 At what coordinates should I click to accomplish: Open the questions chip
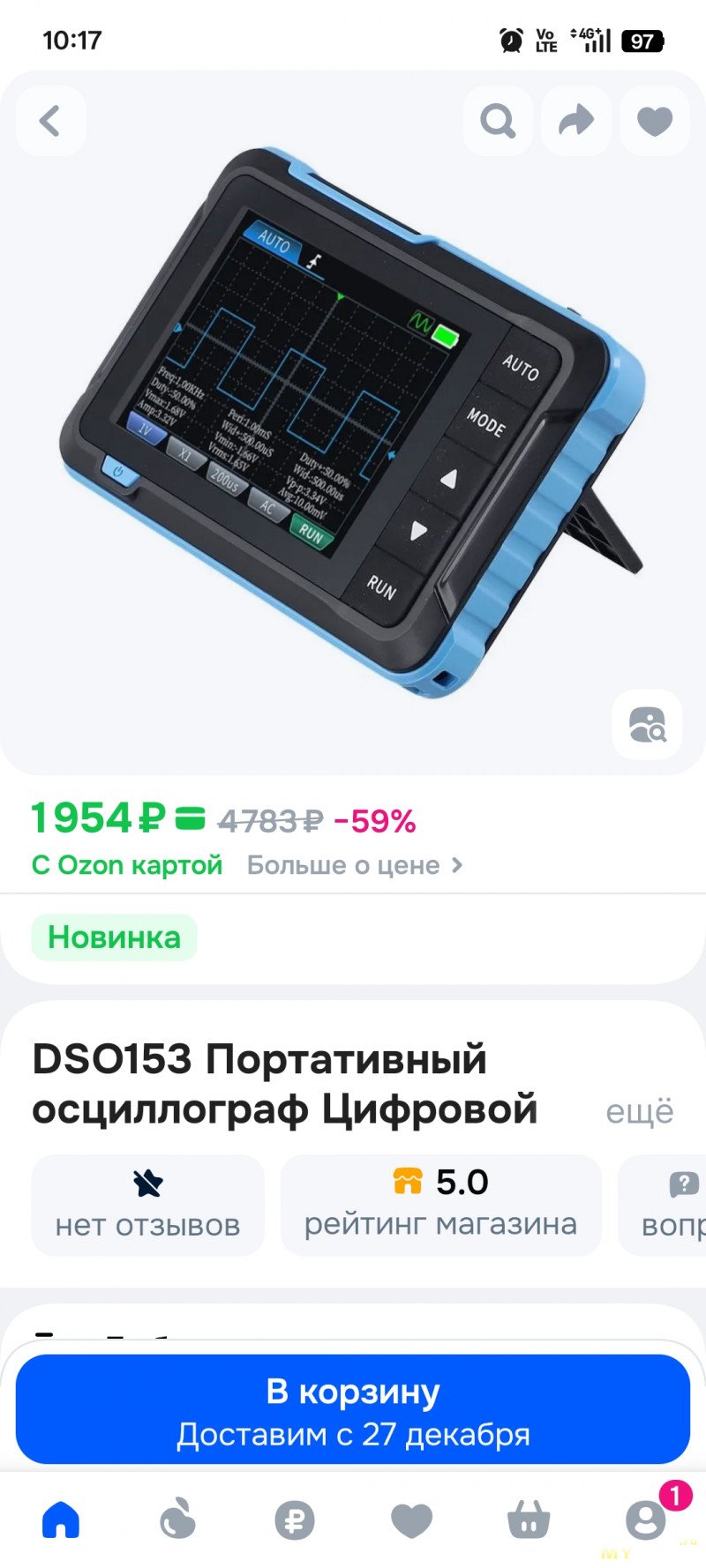(671, 1205)
